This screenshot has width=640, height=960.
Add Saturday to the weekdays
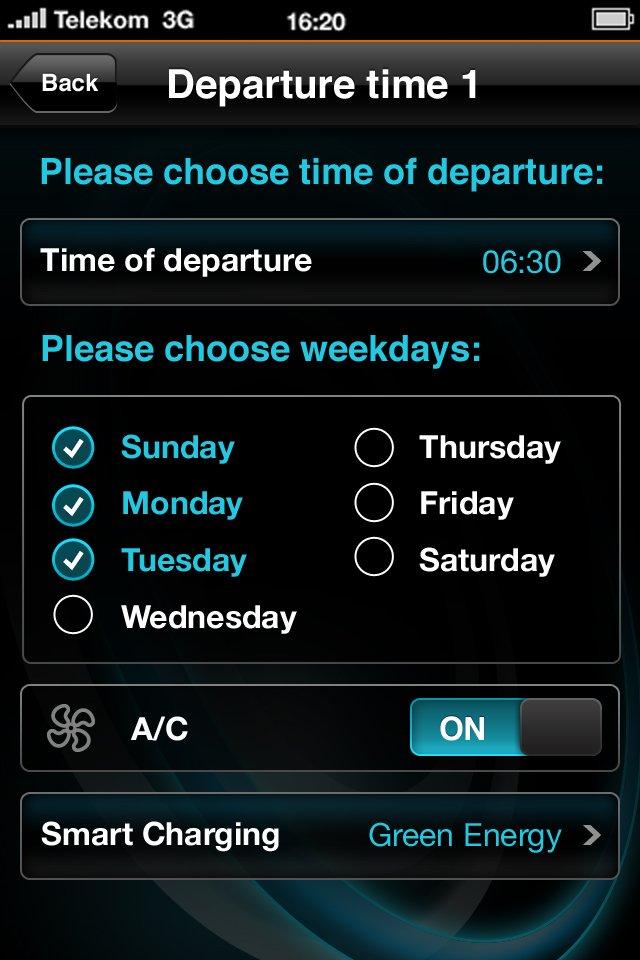click(374, 559)
